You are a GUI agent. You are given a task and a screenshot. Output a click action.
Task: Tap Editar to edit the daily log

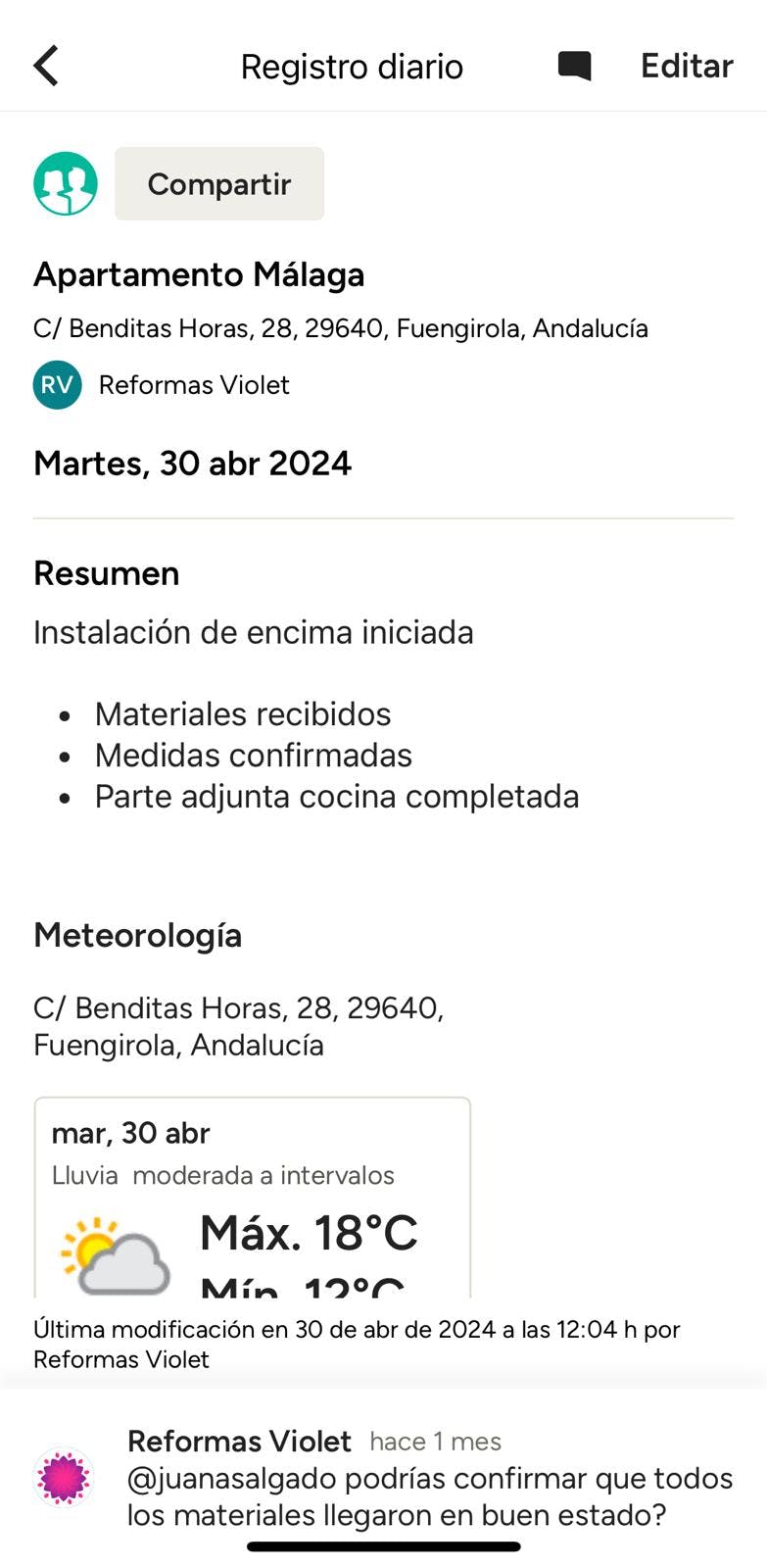(686, 67)
